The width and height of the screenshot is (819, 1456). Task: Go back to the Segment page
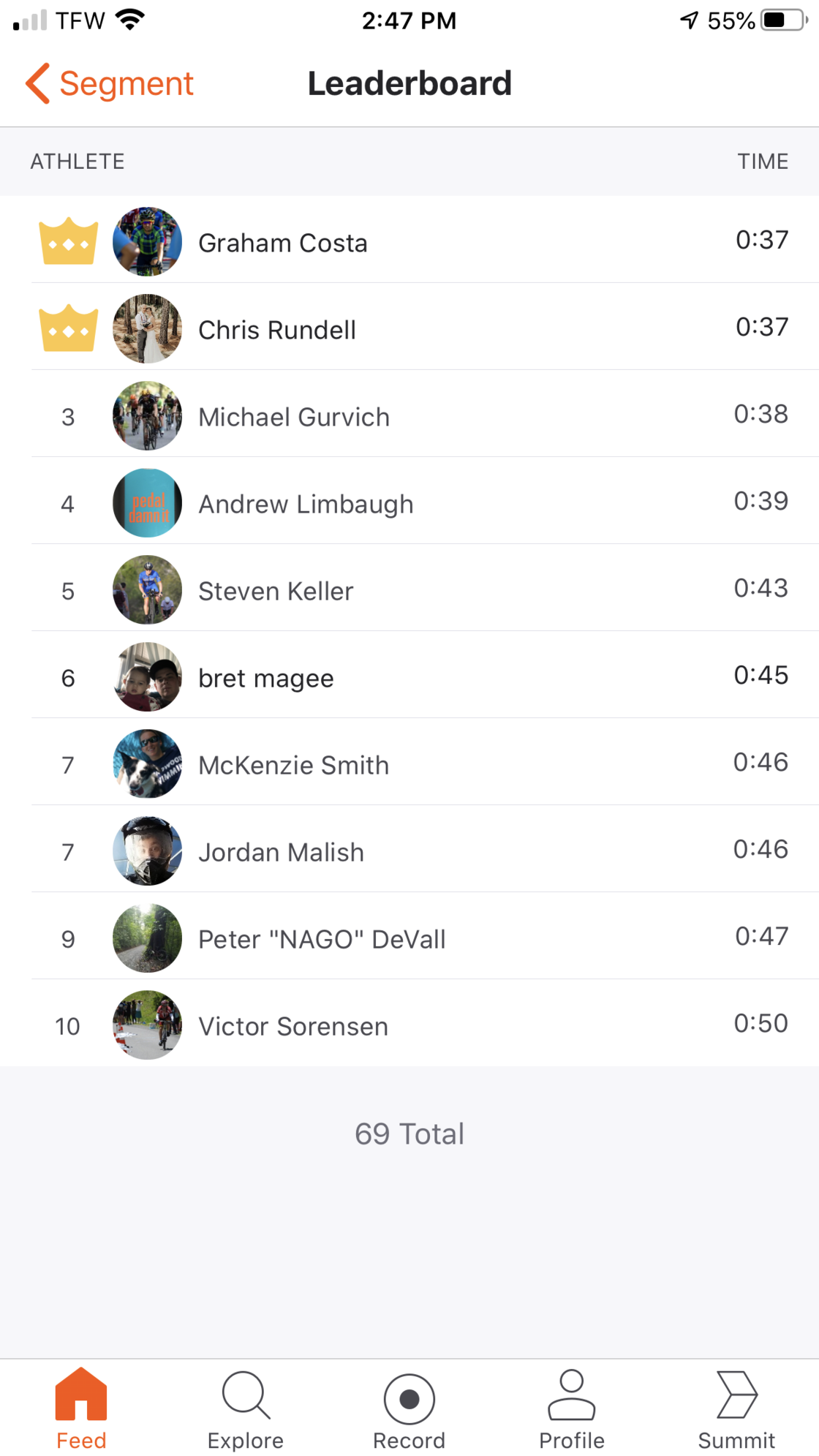(x=110, y=83)
